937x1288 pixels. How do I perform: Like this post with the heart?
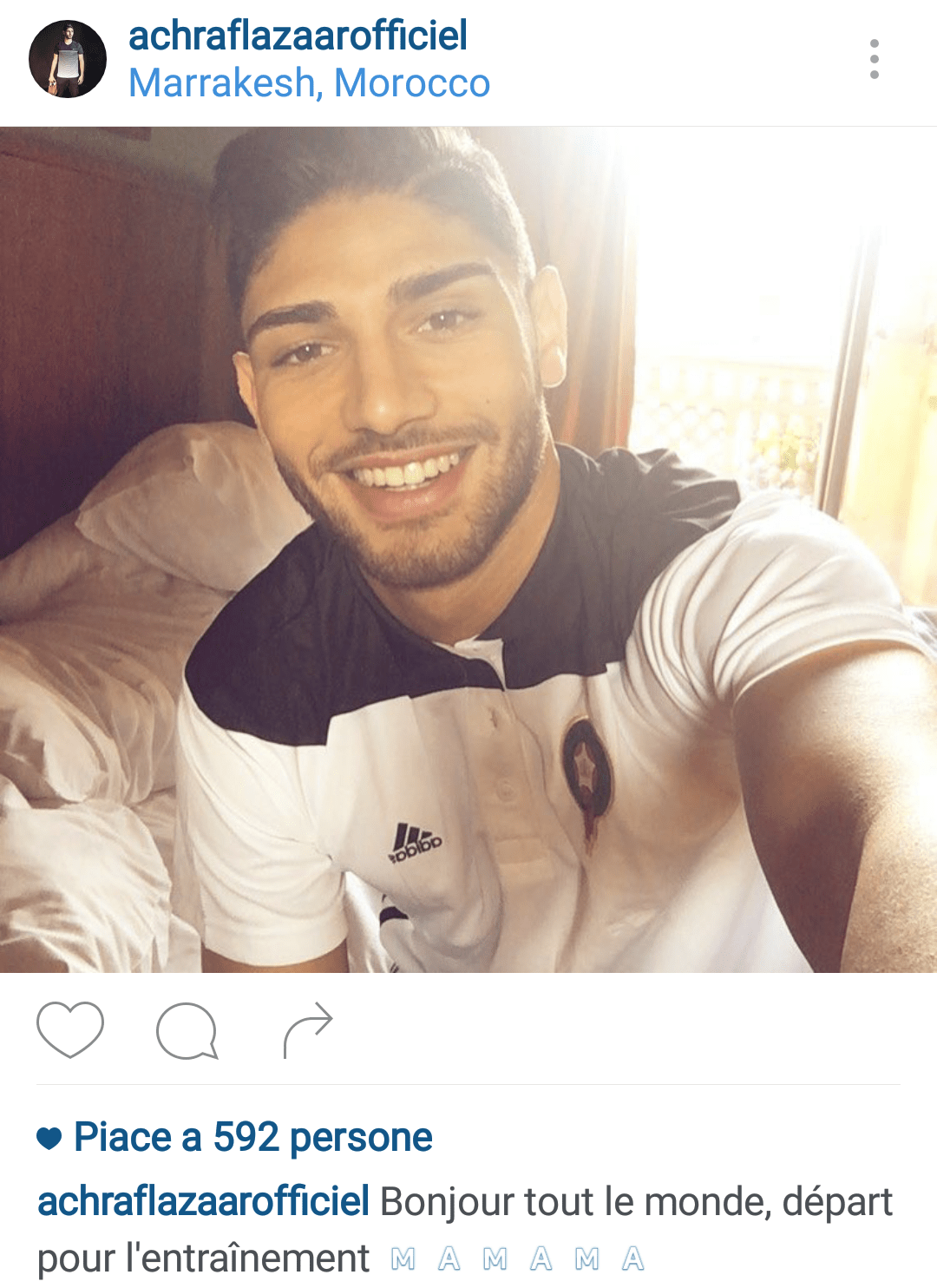click(x=70, y=1030)
